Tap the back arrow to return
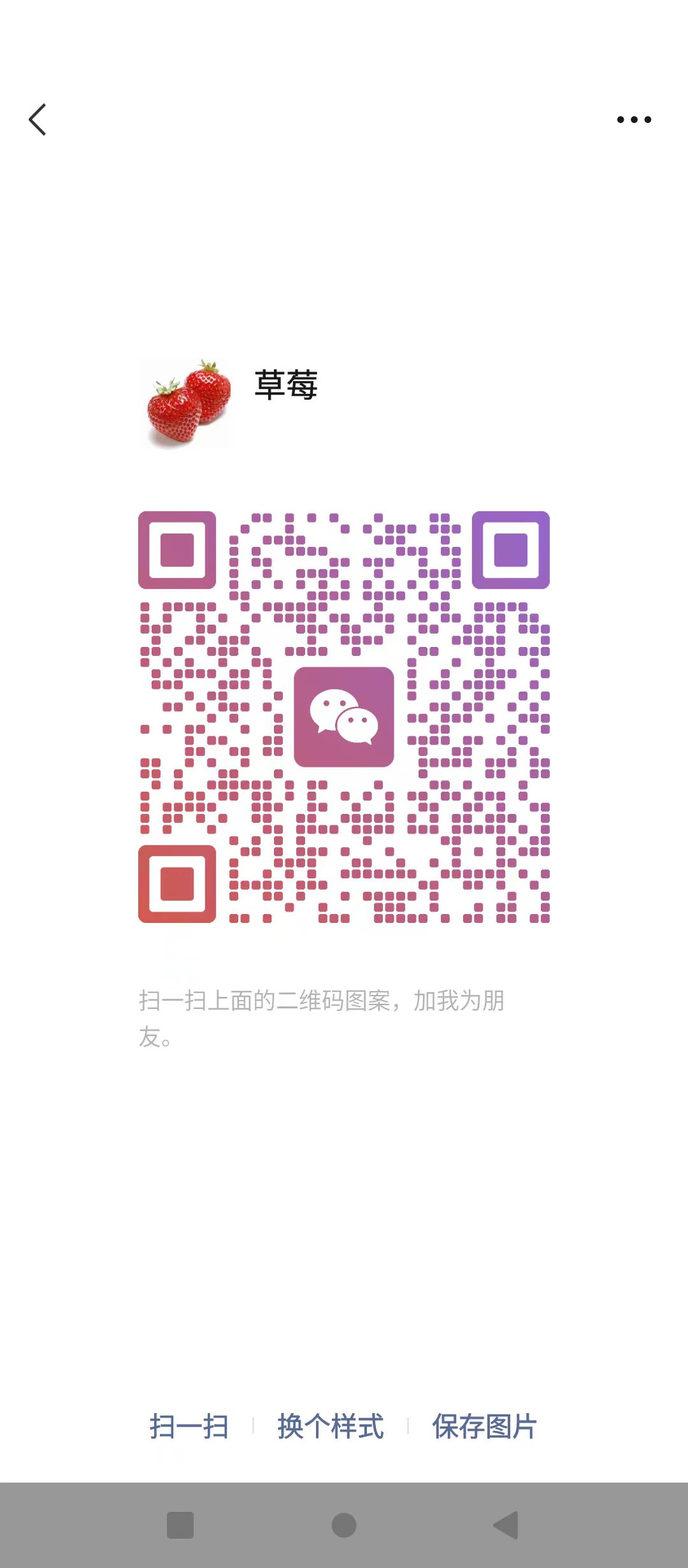This screenshot has width=688, height=1568. click(x=37, y=119)
